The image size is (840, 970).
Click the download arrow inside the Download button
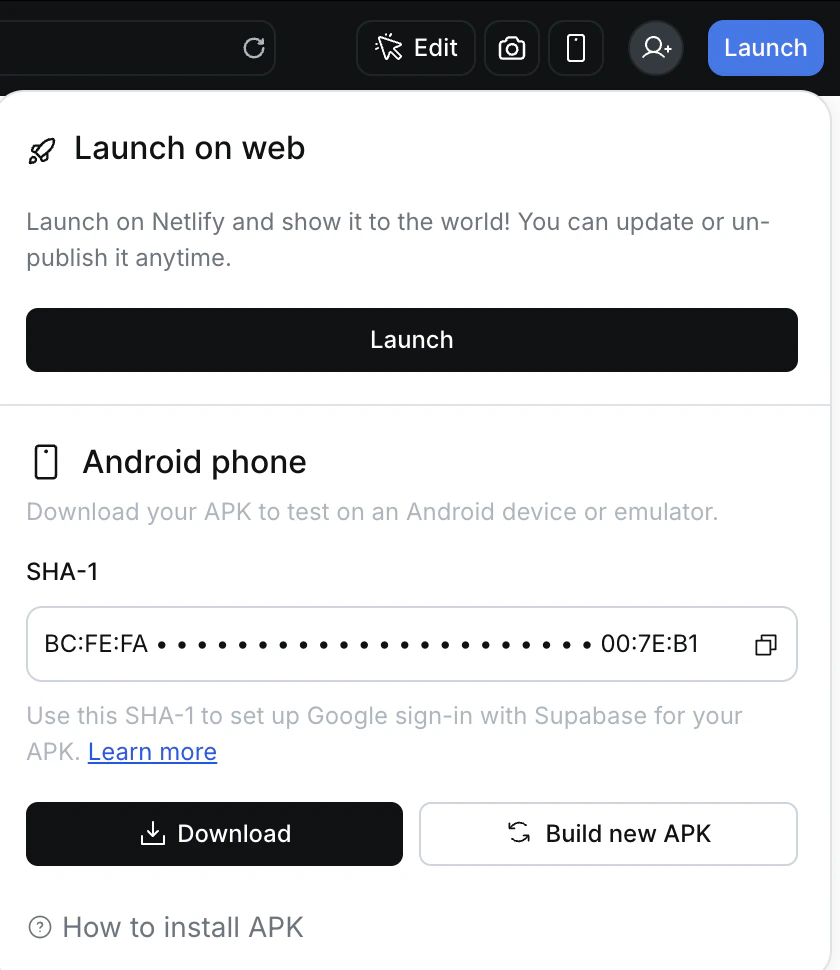[152, 833]
